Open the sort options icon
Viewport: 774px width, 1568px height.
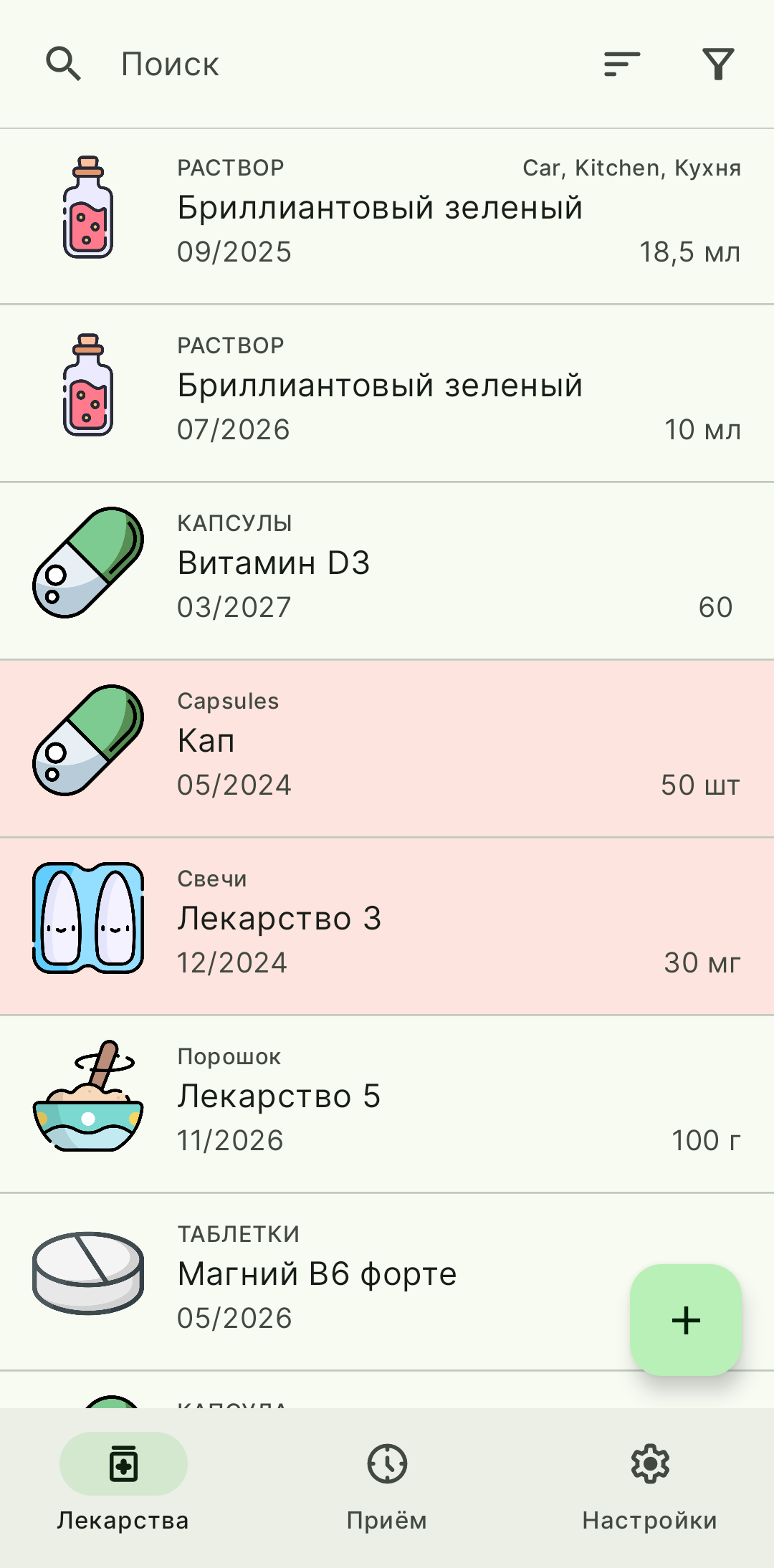621,64
